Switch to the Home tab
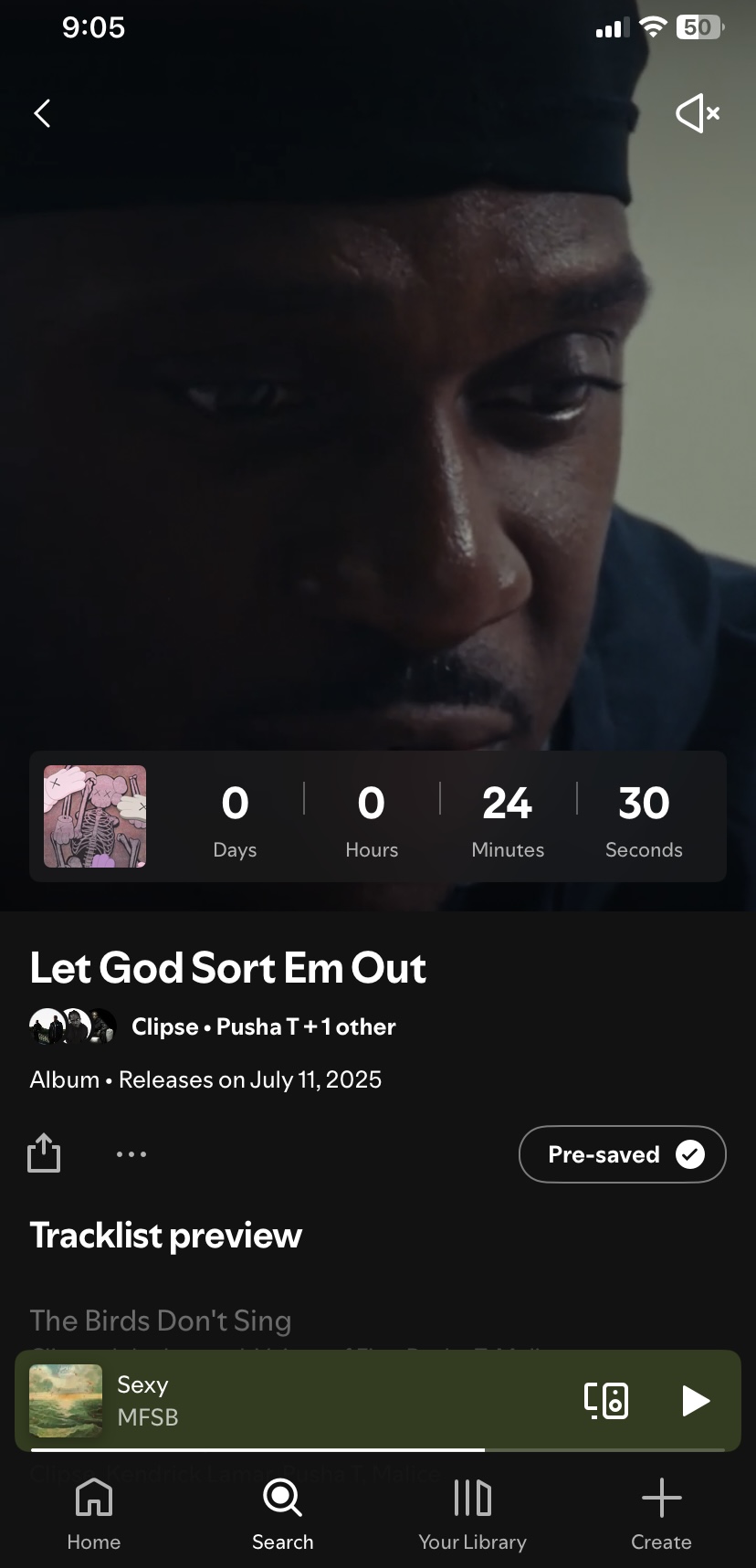Image resolution: width=756 pixels, height=1568 pixels. click(x=94, y=1515)
